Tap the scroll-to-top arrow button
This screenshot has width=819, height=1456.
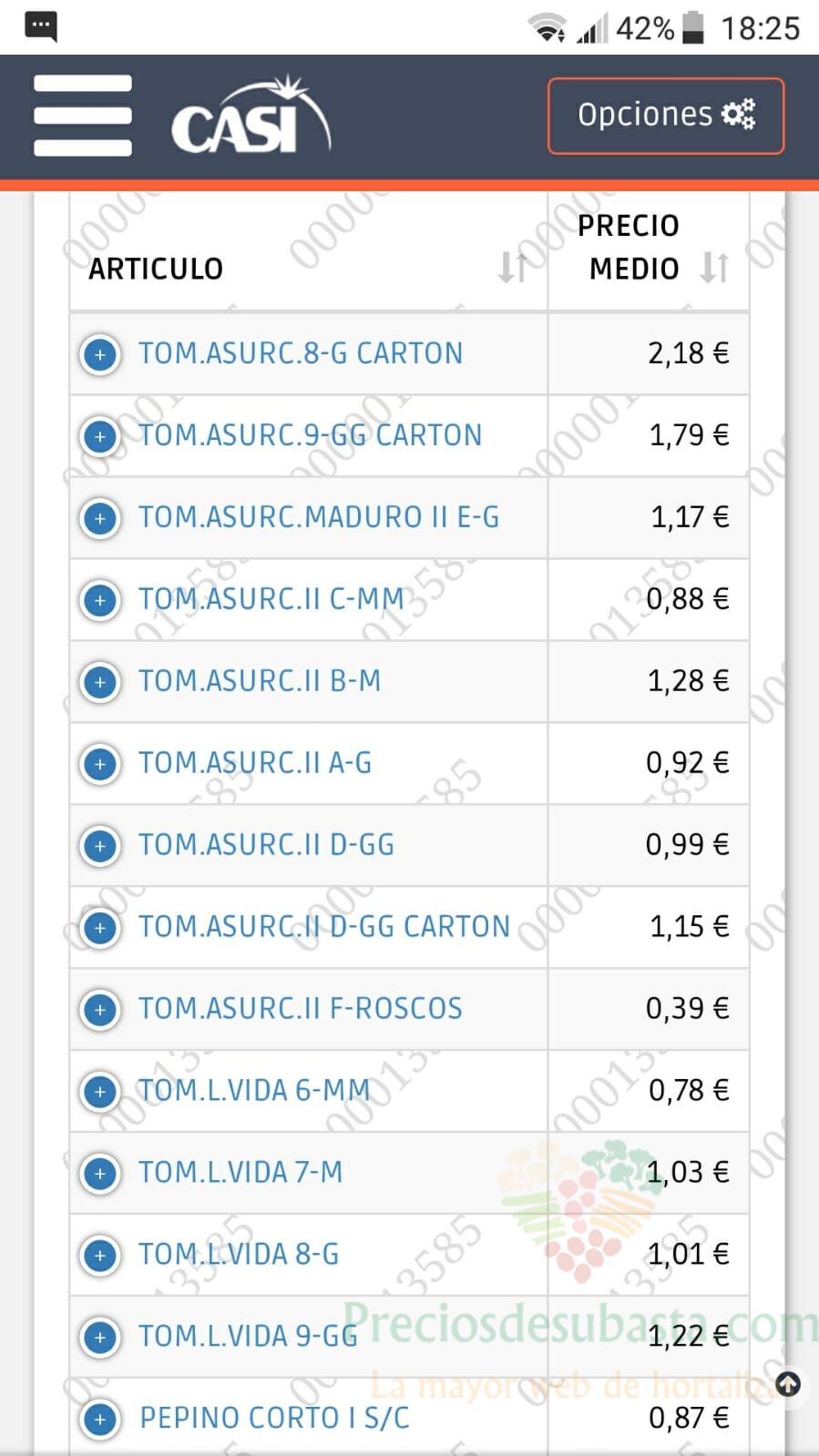[788, 1384]
